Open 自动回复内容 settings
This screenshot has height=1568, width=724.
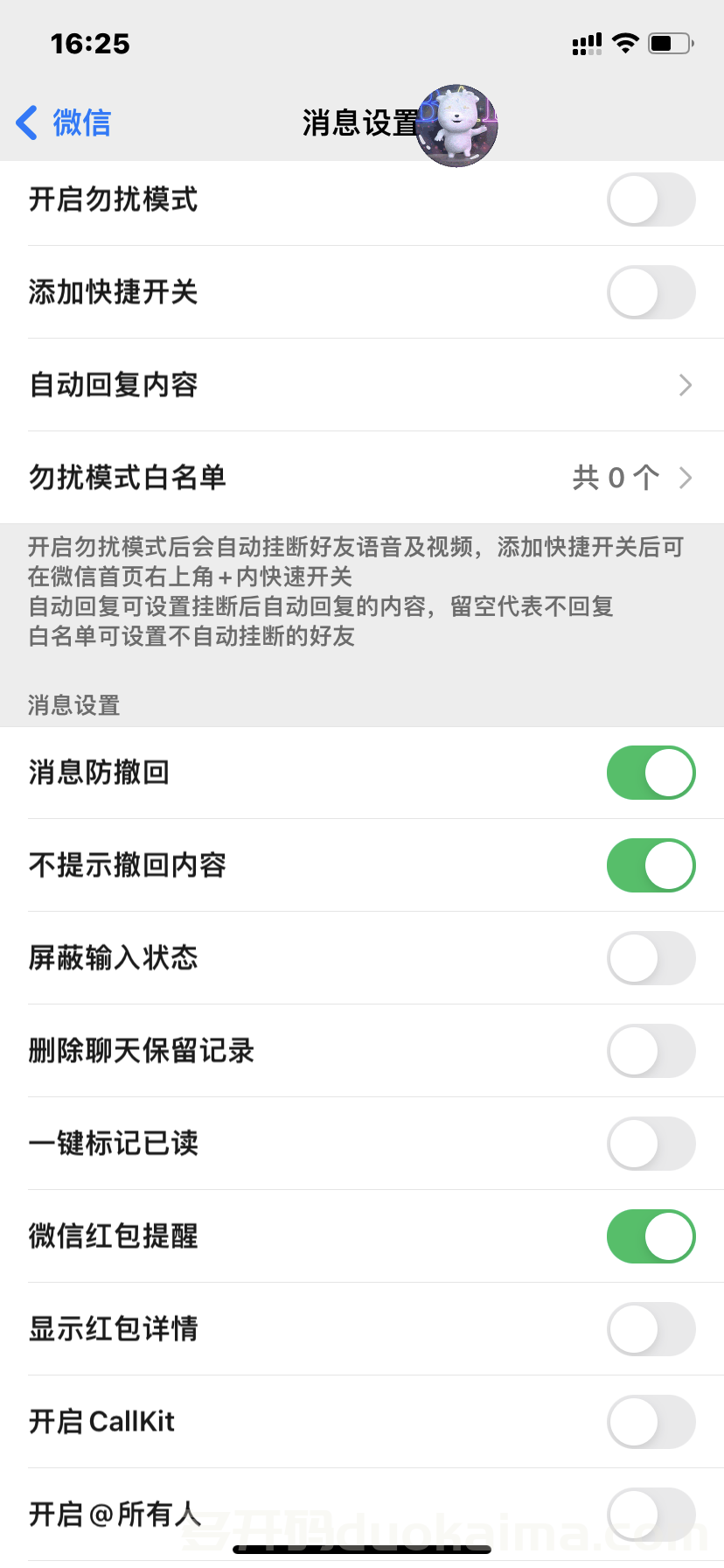point(362,385)
